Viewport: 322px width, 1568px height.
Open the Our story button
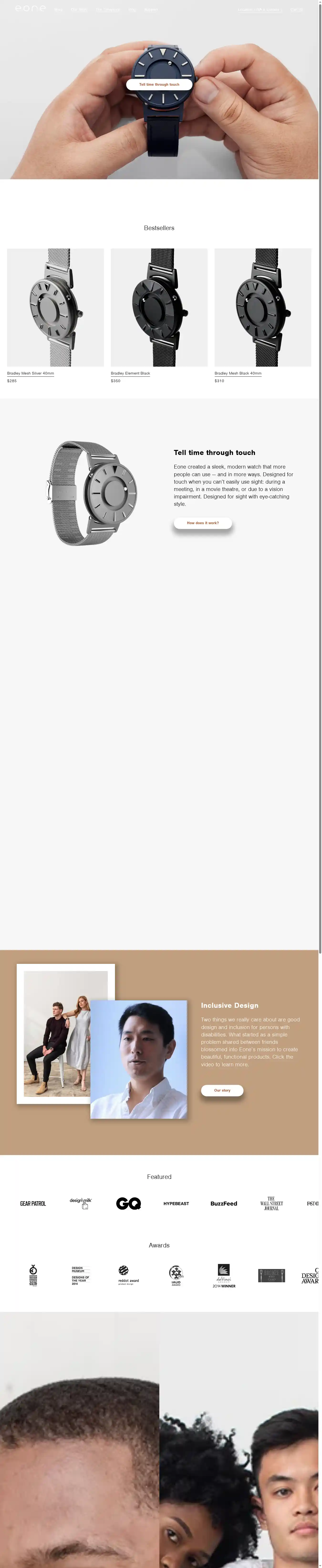[222, 1090]
